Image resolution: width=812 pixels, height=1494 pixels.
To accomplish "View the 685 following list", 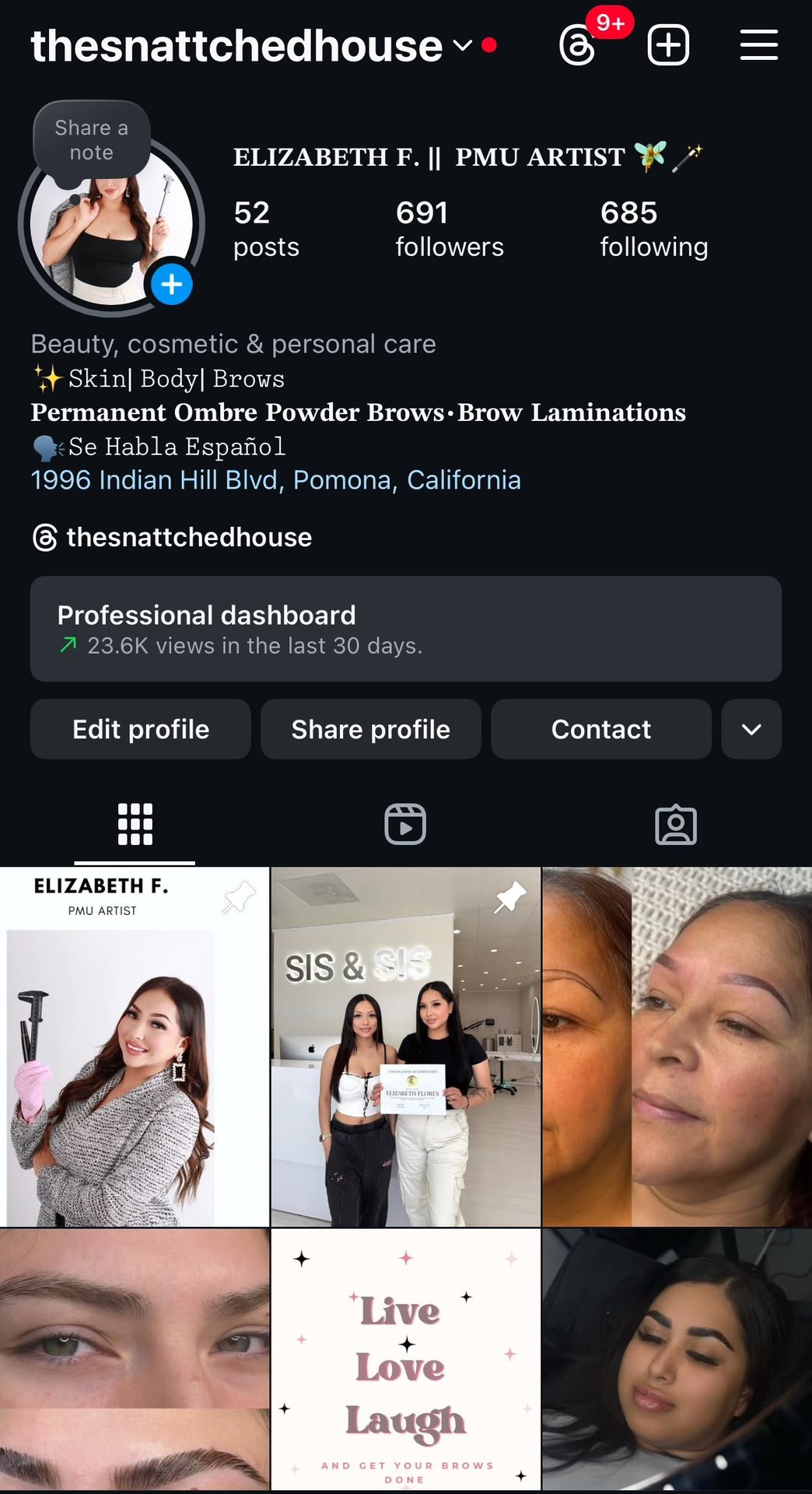I will click(x=653, y=228).
